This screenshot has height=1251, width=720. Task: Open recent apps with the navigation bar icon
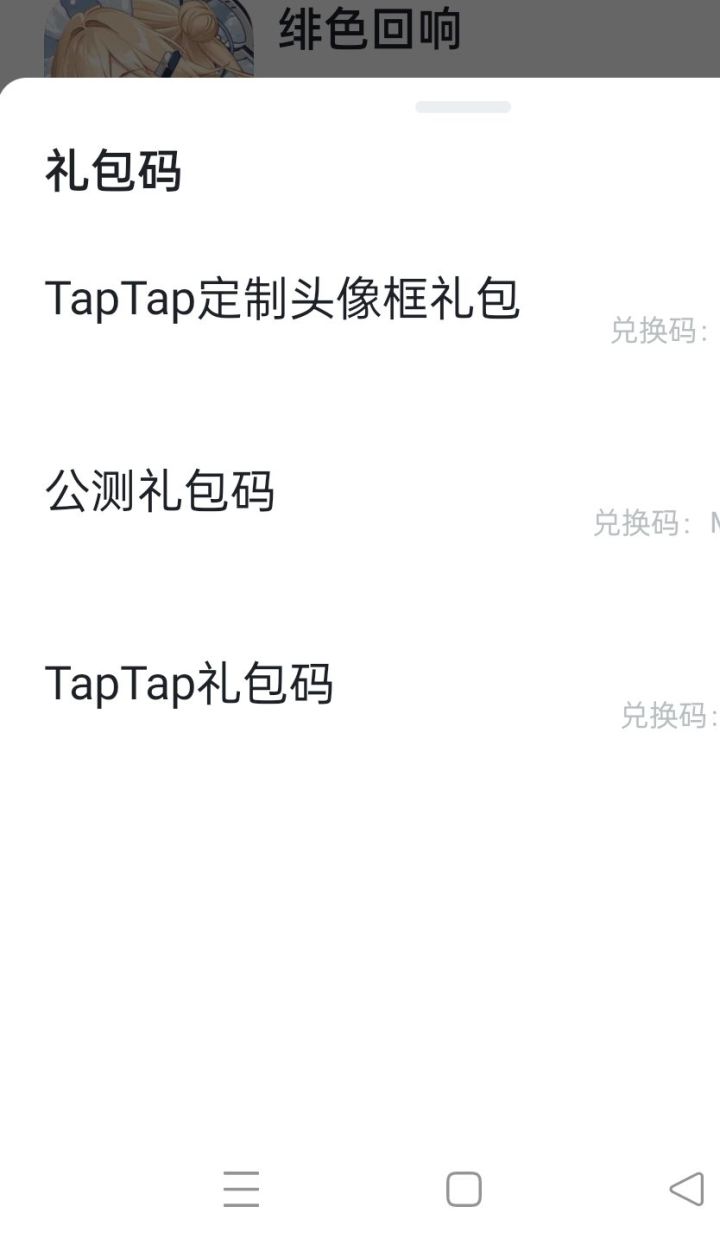(240, 1191)
